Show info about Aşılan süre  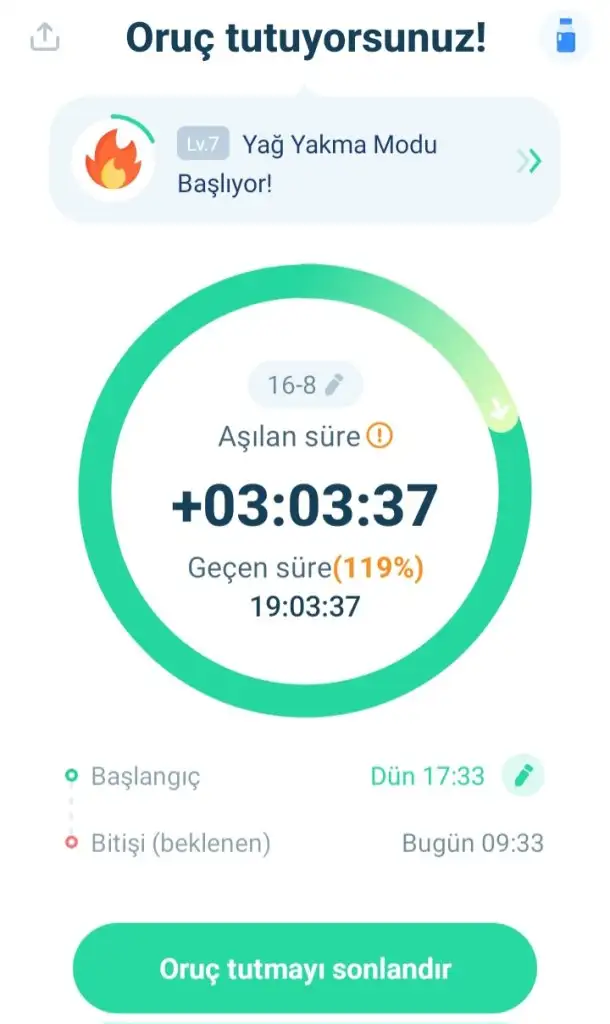(x=380, y=437)
